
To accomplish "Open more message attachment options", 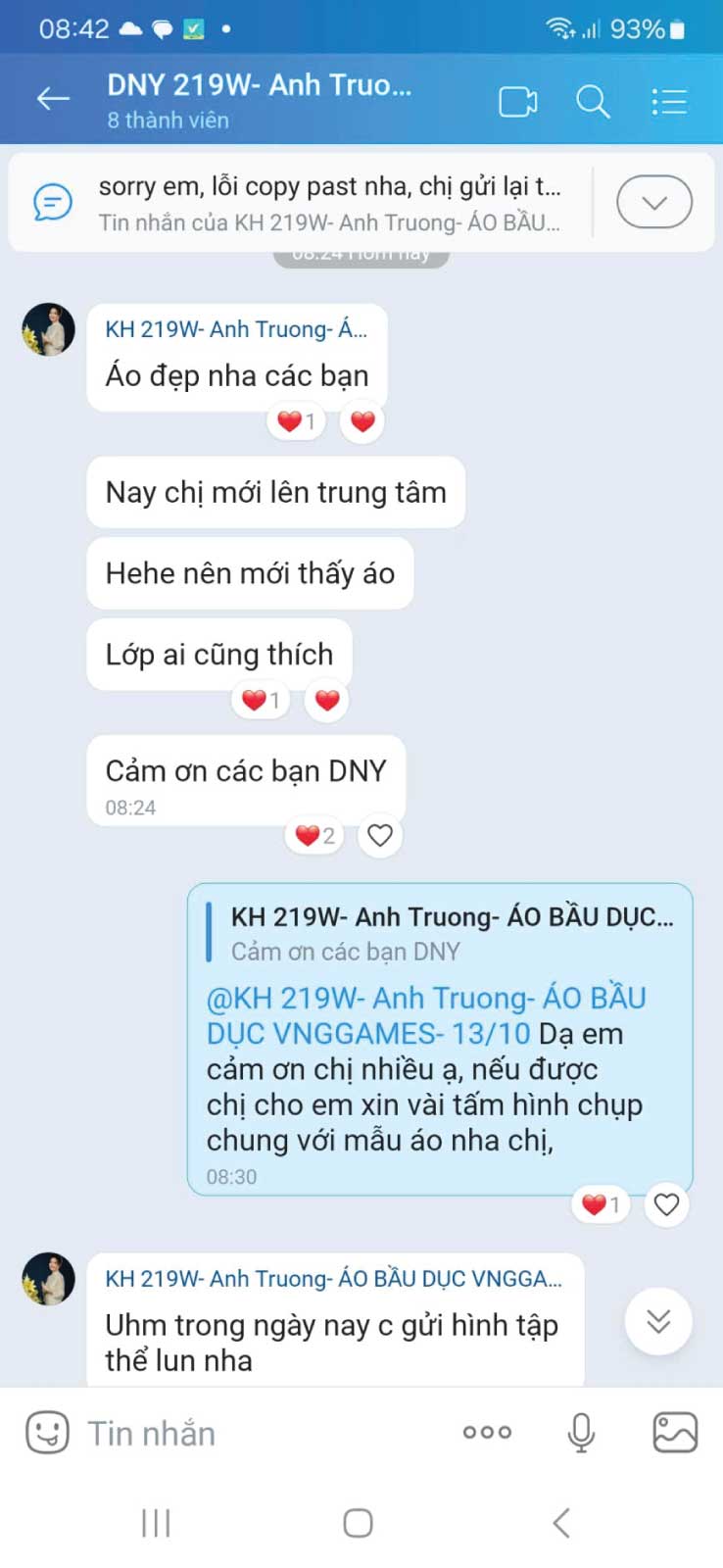I will pos(486,1432).
